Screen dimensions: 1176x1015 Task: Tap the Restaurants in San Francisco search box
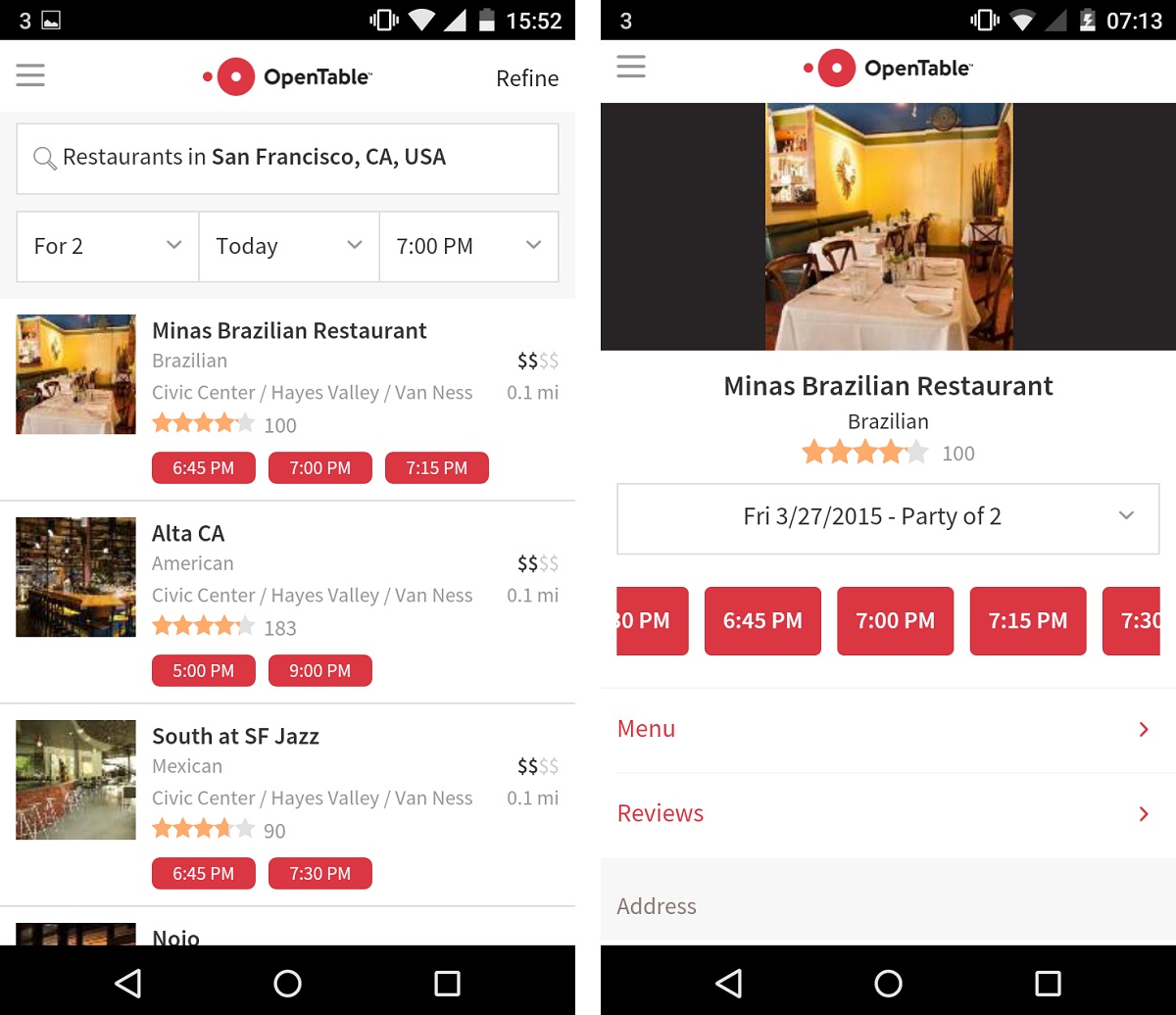point(287,158)
